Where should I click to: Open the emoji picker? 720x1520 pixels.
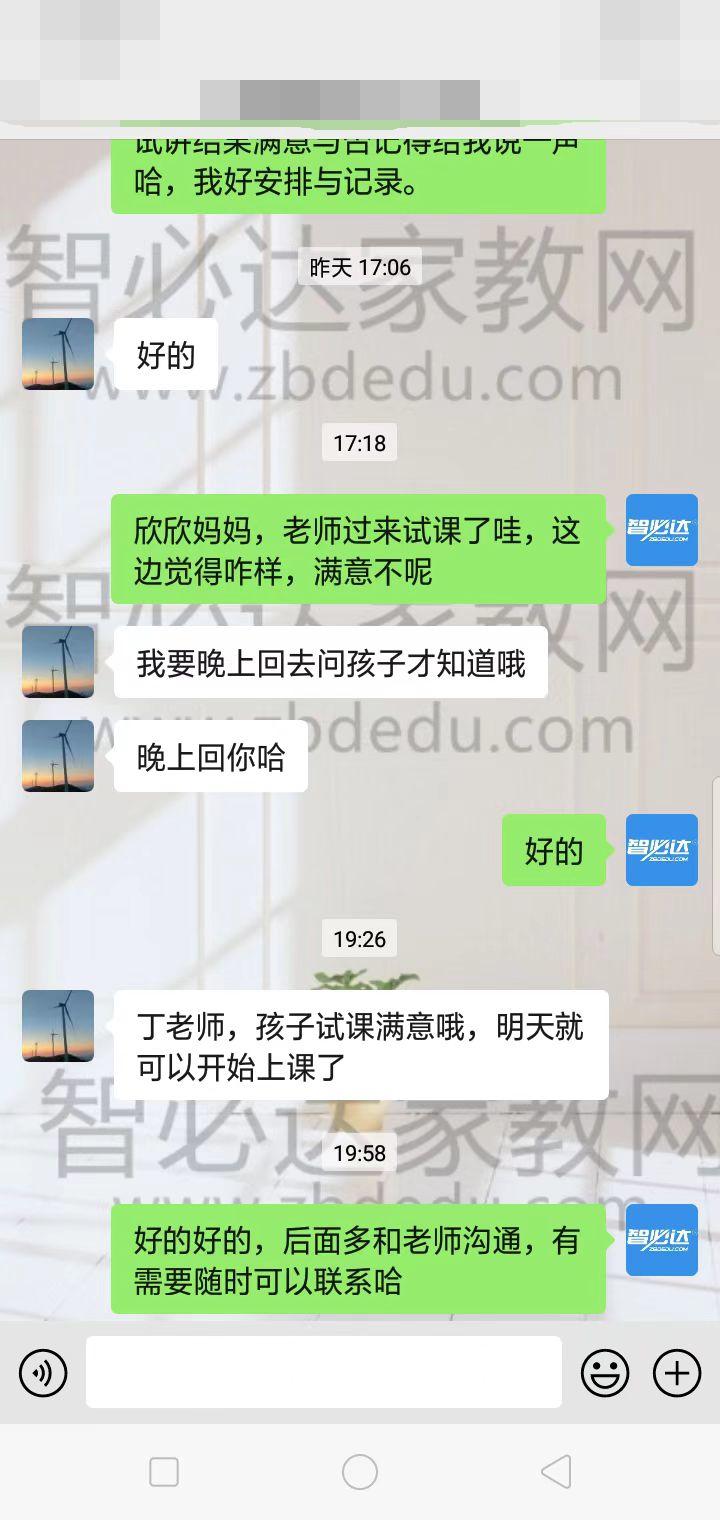pyautogui.click(x=605, y=1372)
